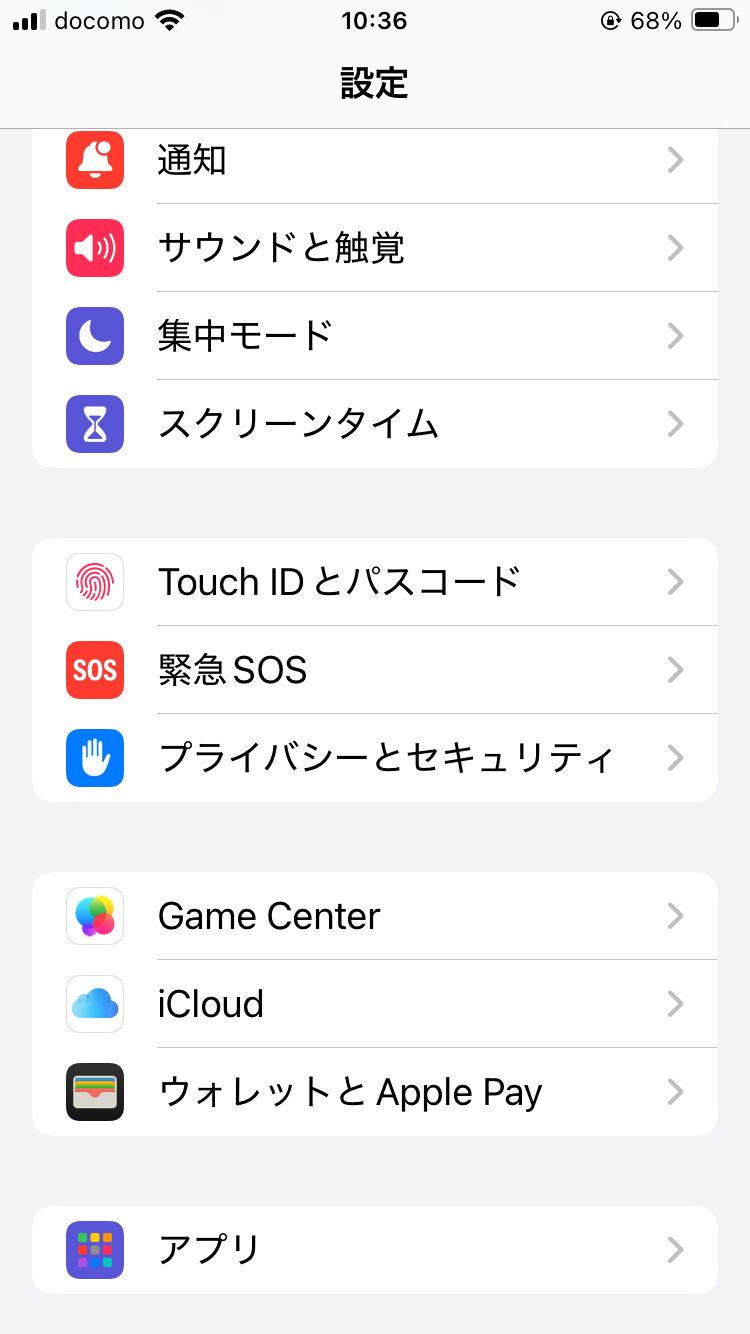This screenshot has width=750, height=1334.
Task: Tap the iCloud cloud icon
Action: (x=95, y=1004)
